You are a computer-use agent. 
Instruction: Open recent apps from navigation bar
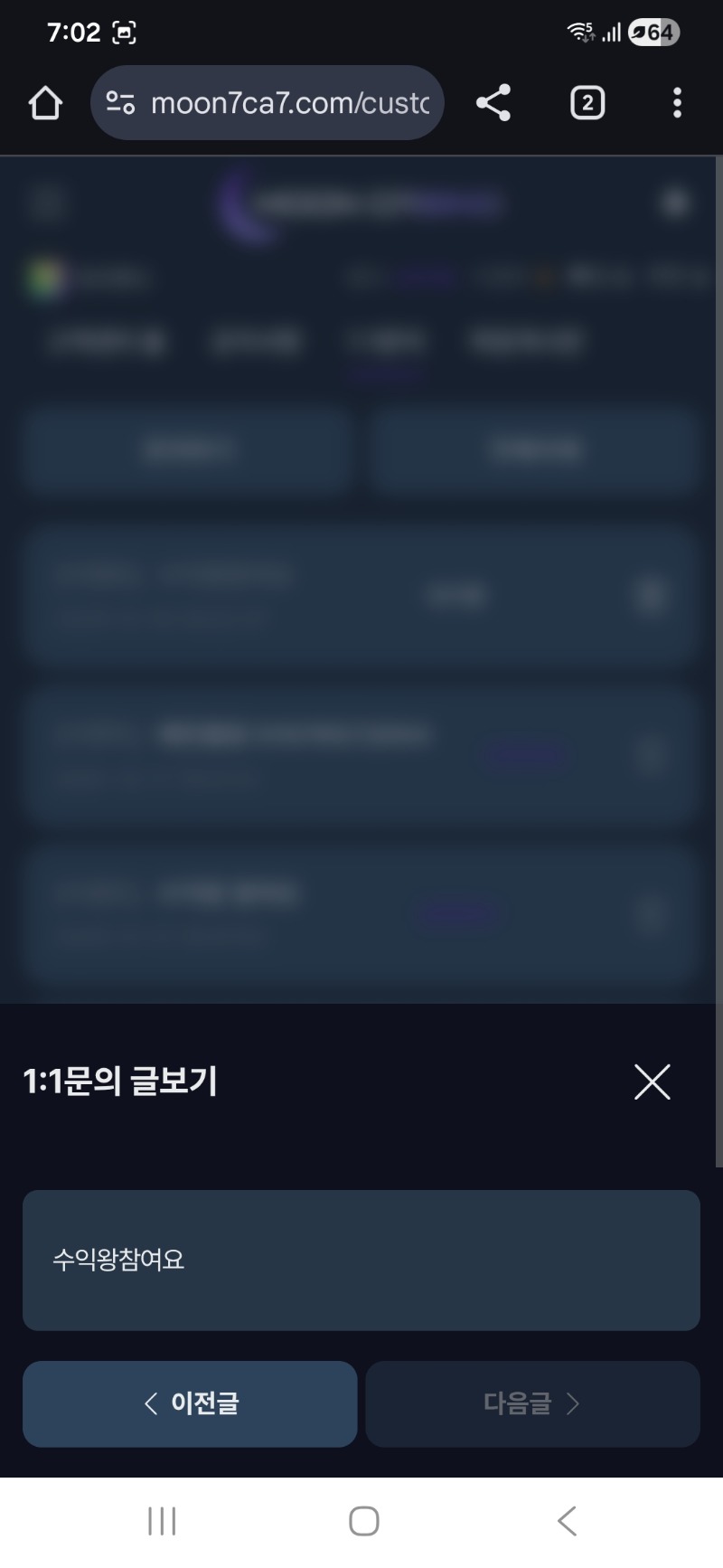point(162,1521)
